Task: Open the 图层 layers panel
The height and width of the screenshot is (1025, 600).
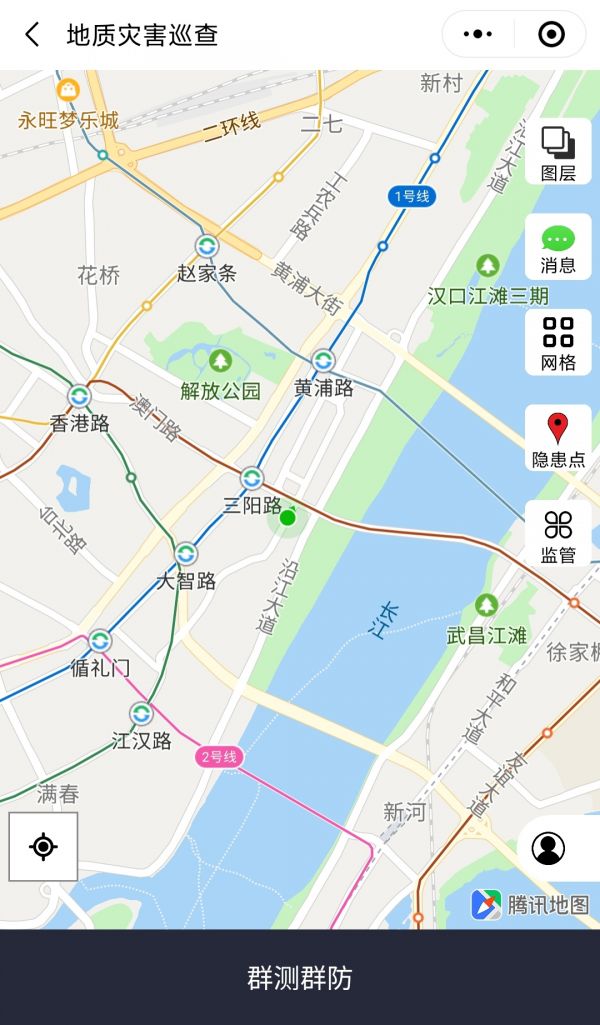Action: (558, 151)
